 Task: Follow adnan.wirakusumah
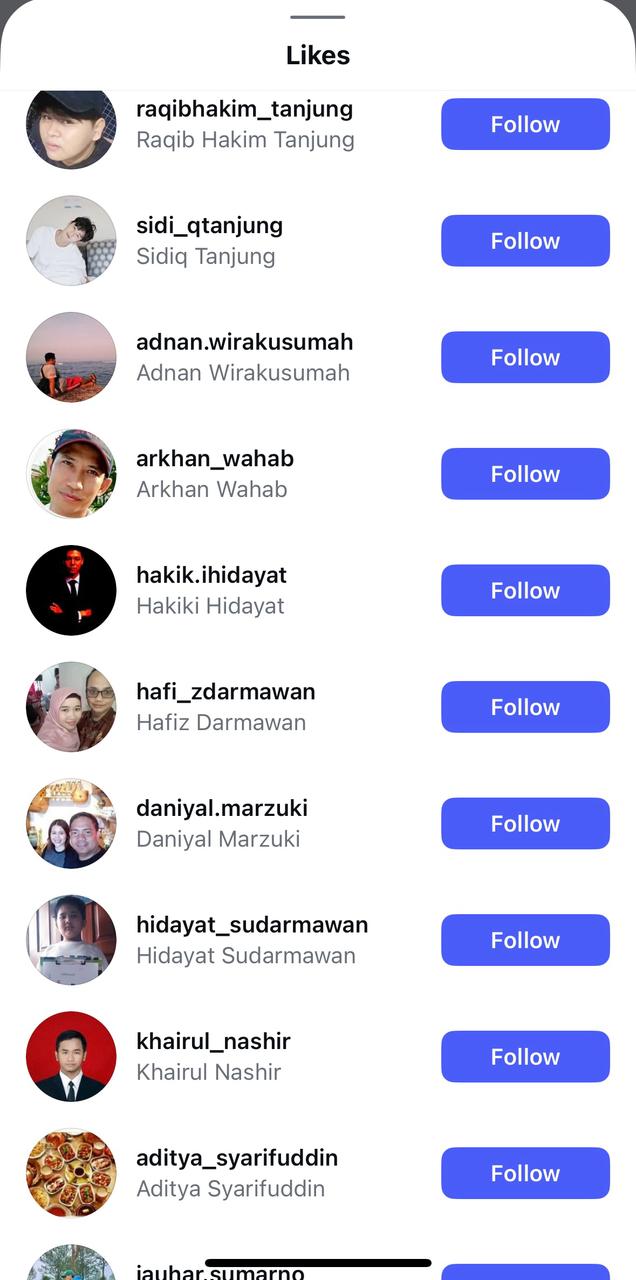525,358
